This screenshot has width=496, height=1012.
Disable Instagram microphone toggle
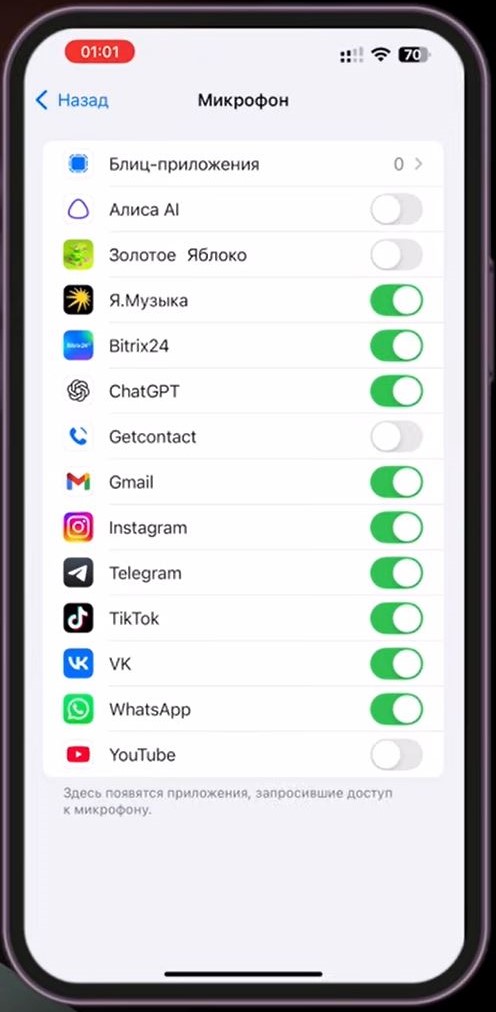tap(397, 527)
